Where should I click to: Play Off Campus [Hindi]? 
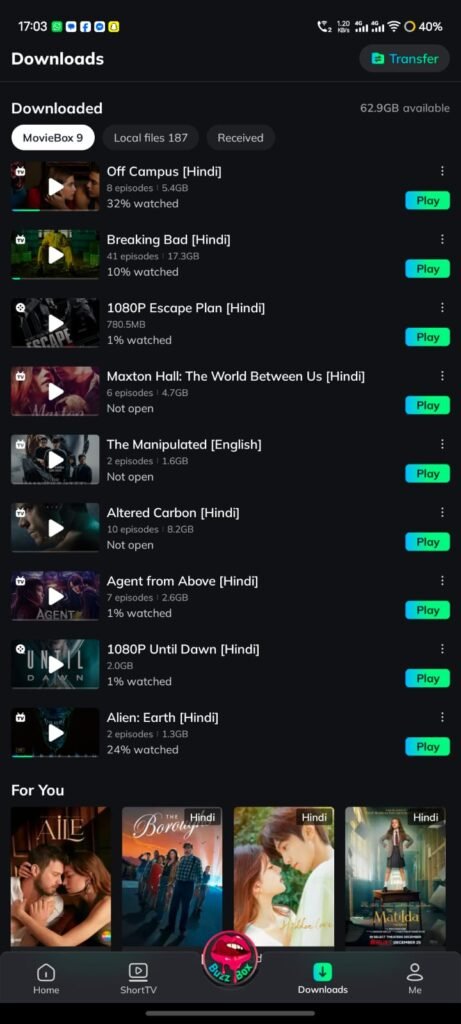click(x=427, y=200)
